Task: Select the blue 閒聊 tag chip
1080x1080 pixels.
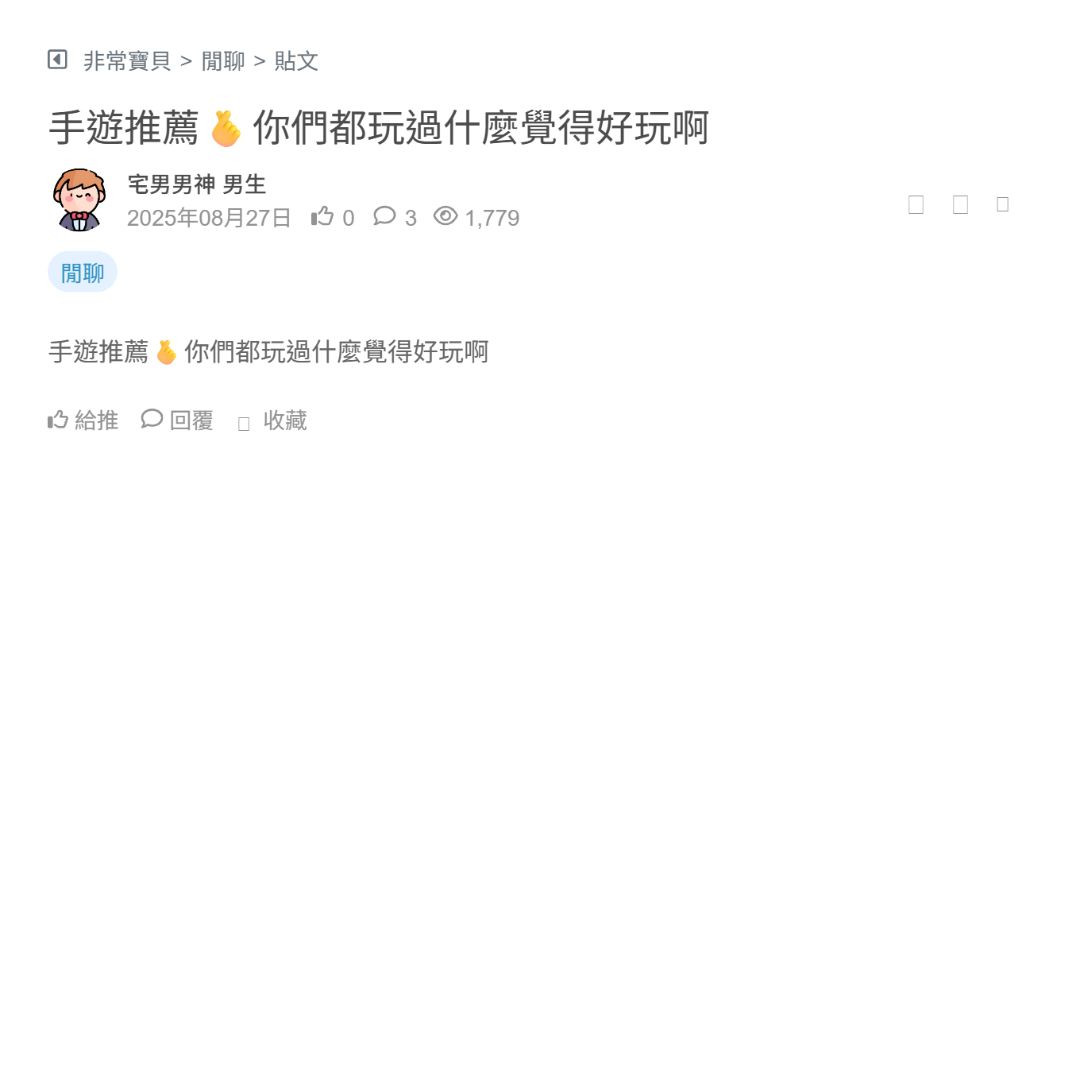Action: (x=82, y=273)
